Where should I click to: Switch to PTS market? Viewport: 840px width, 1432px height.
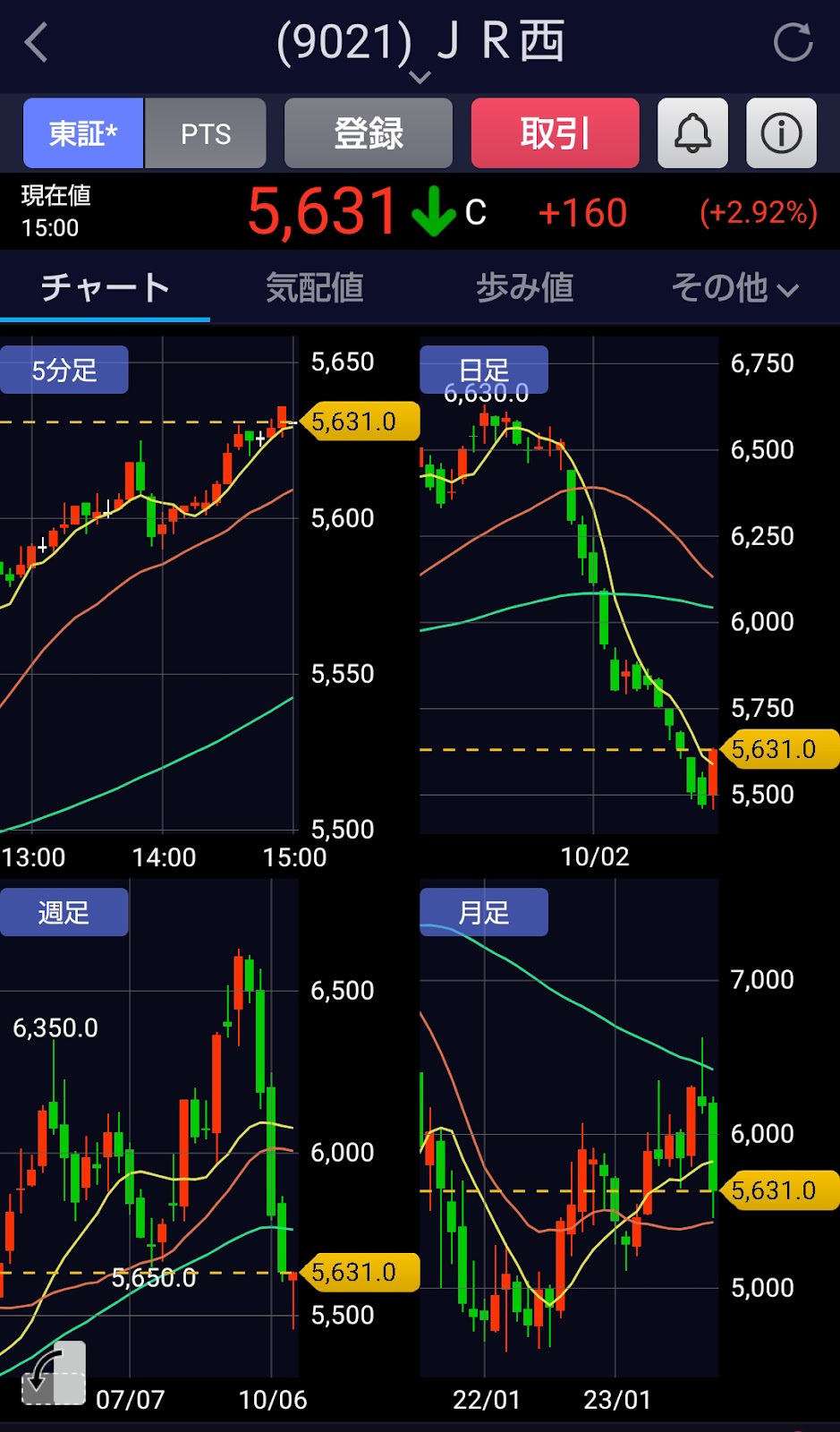click(206, 133)
